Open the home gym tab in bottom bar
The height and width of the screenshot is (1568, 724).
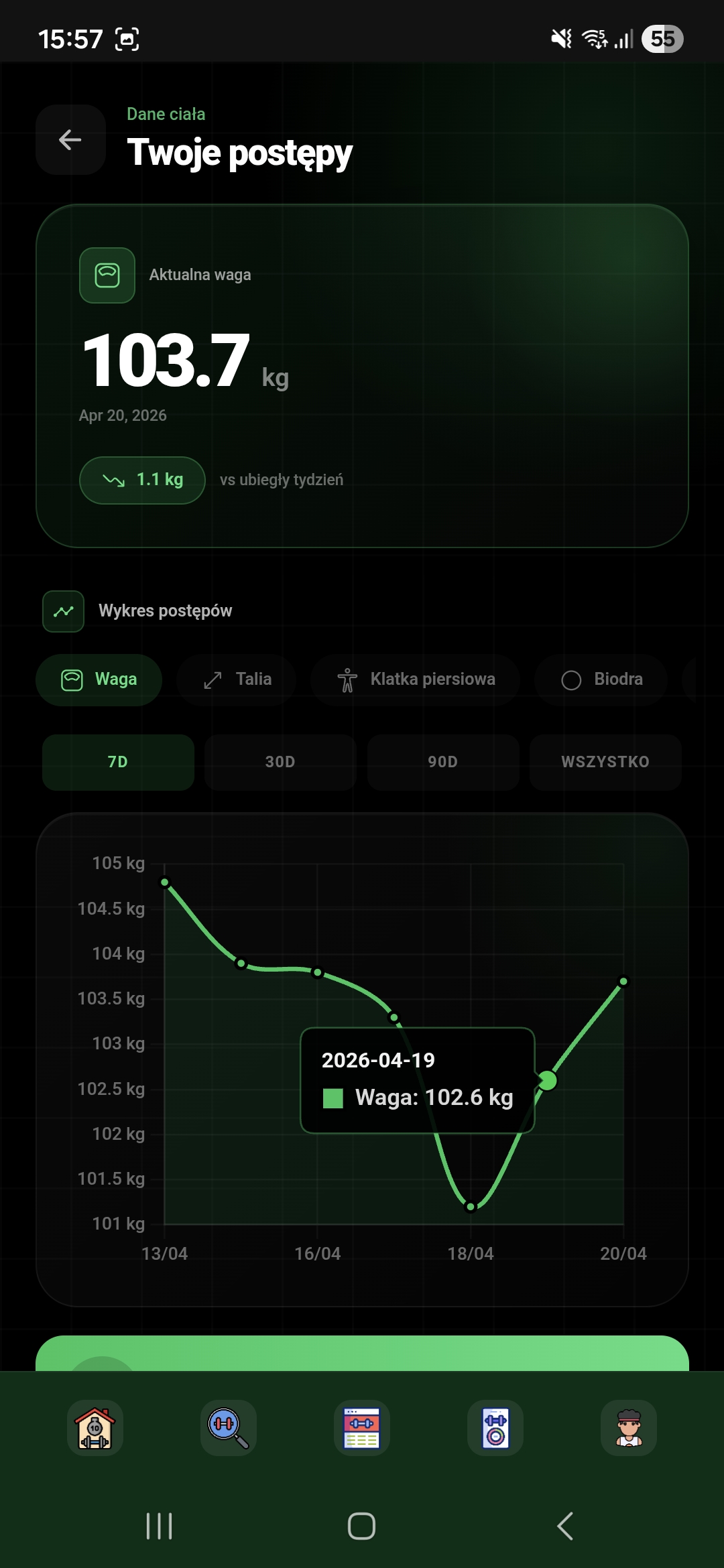95,1428
